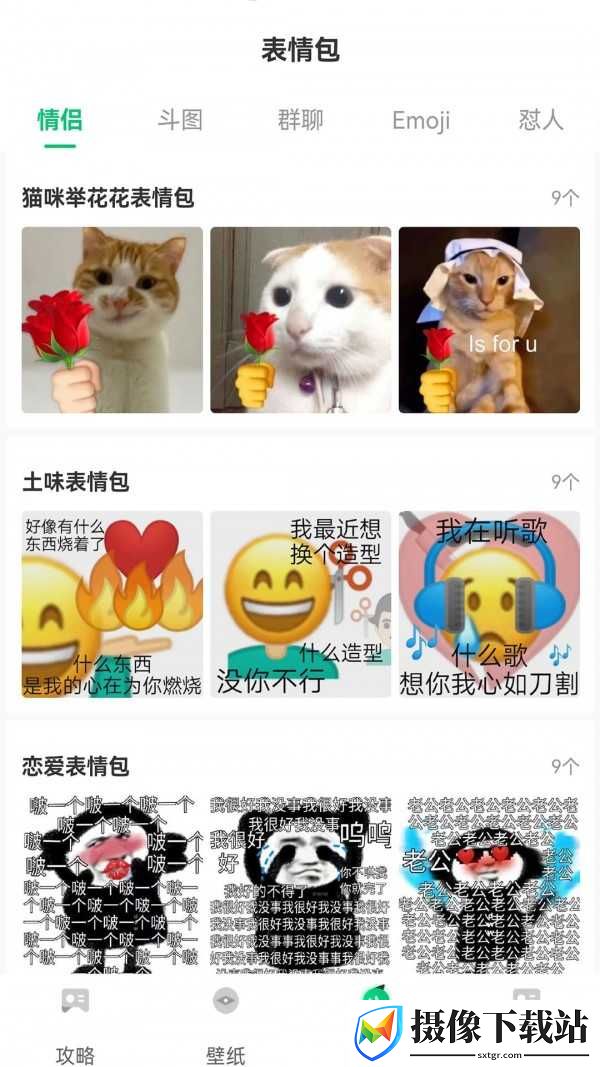Open the 我在听歌 sticker

coord(489,604)
